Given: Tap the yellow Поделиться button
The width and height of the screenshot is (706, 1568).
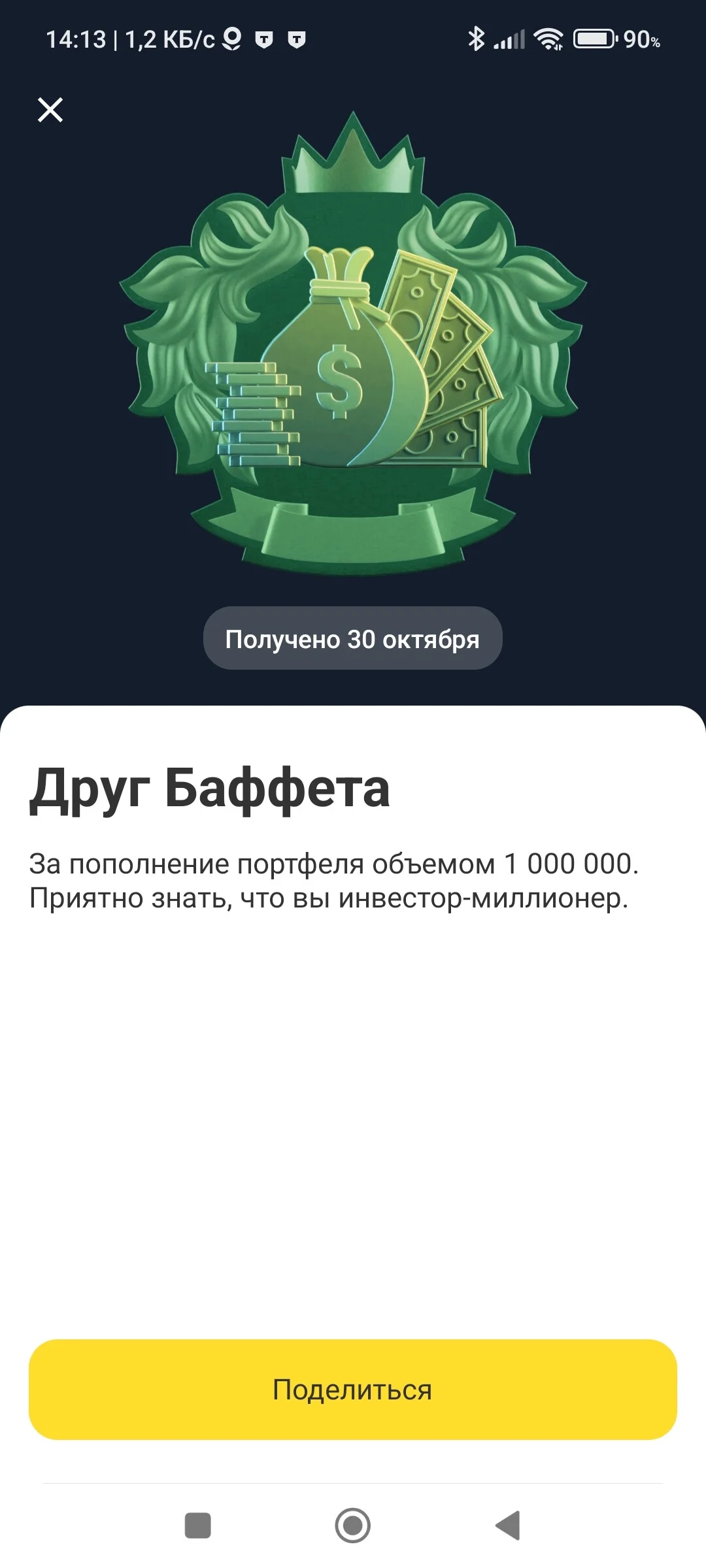Looking at the screenshot, I should [353, 1390].
